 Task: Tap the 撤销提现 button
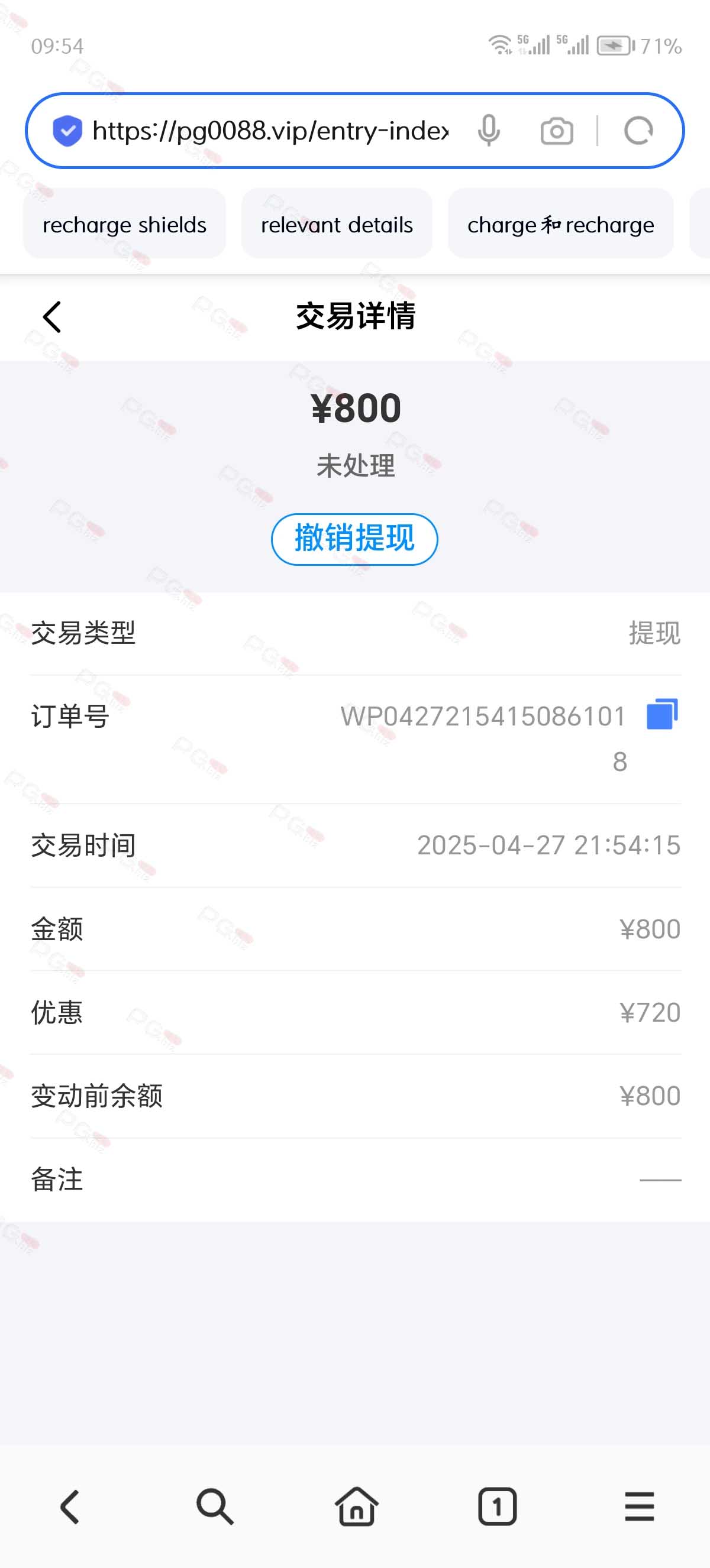pos(354,539)
